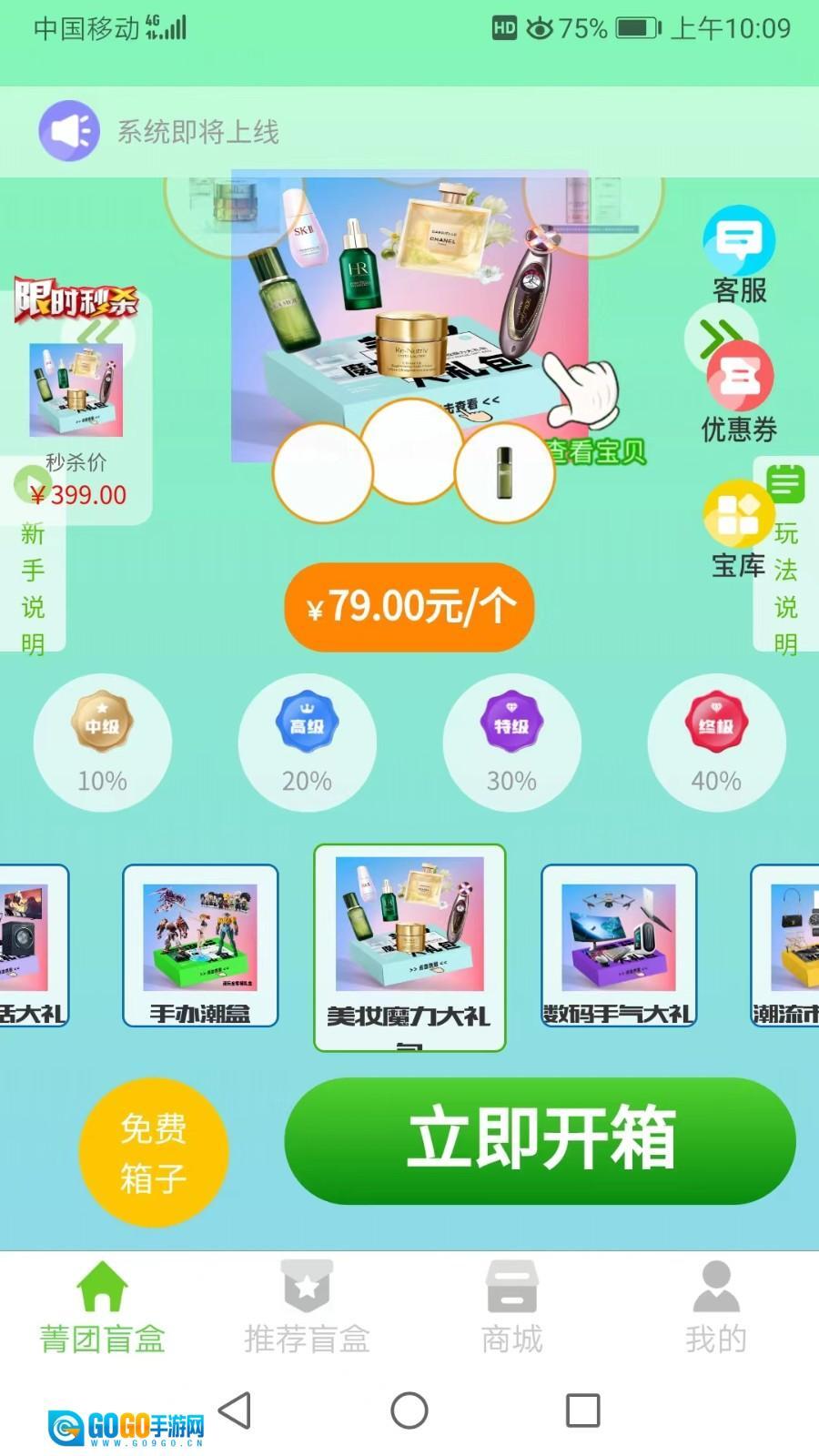Open the 宝库 treasury

click(x=738, y=528)
